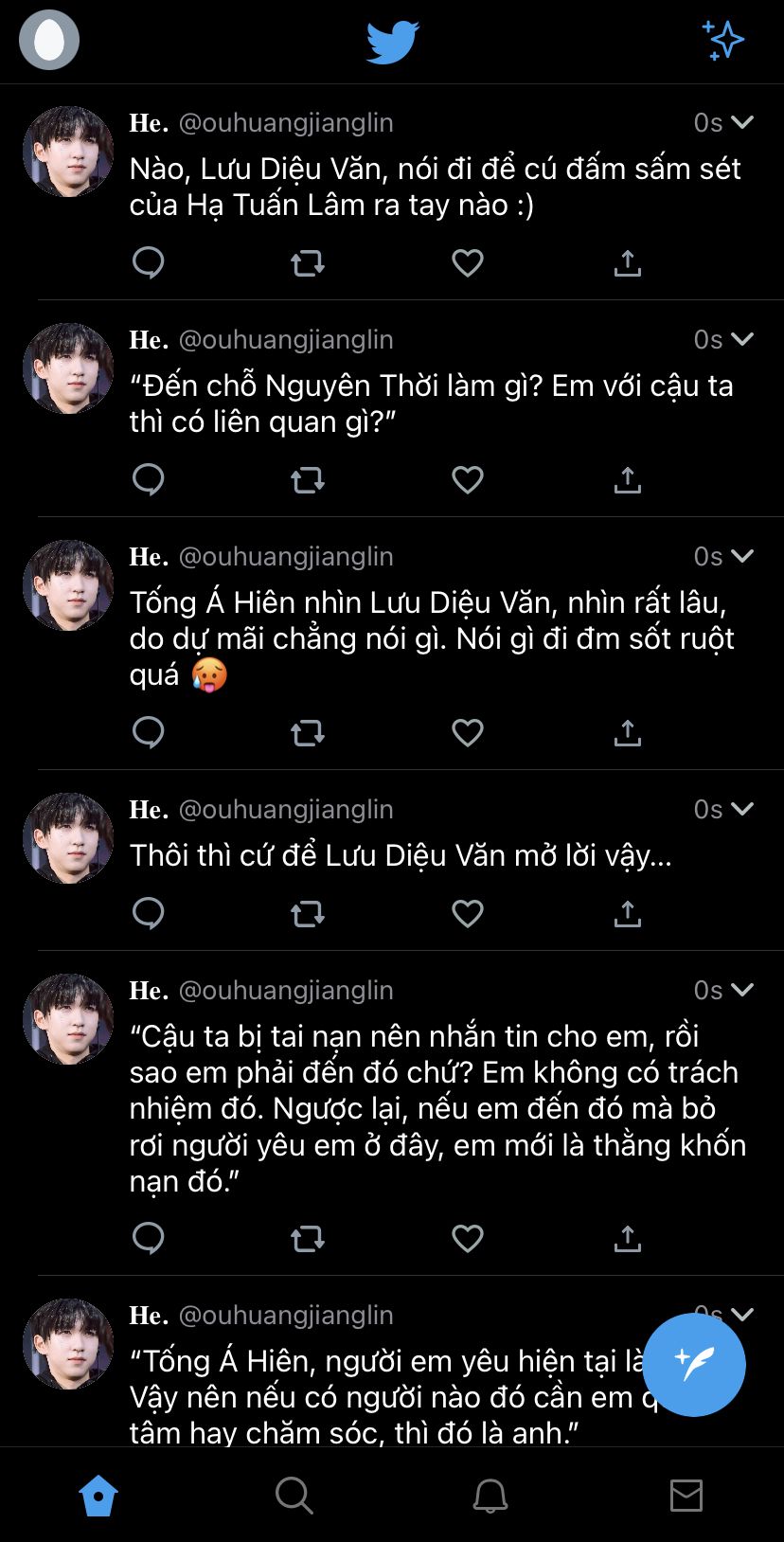The image size is (784, 1542).
Task: Open the profile avatar in top bar
Action: (49, 40)
